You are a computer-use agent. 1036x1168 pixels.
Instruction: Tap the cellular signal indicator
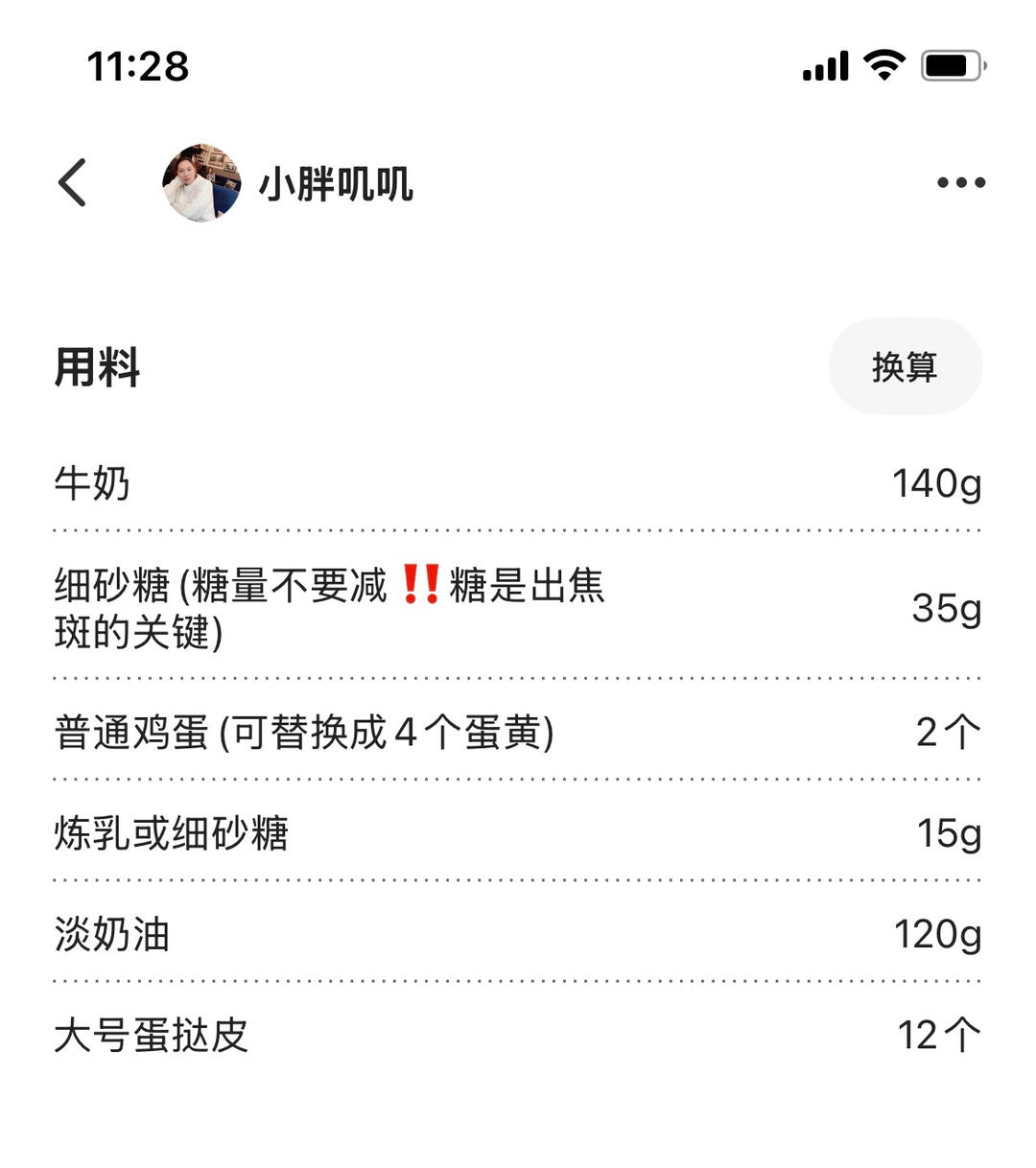[823, 65]
